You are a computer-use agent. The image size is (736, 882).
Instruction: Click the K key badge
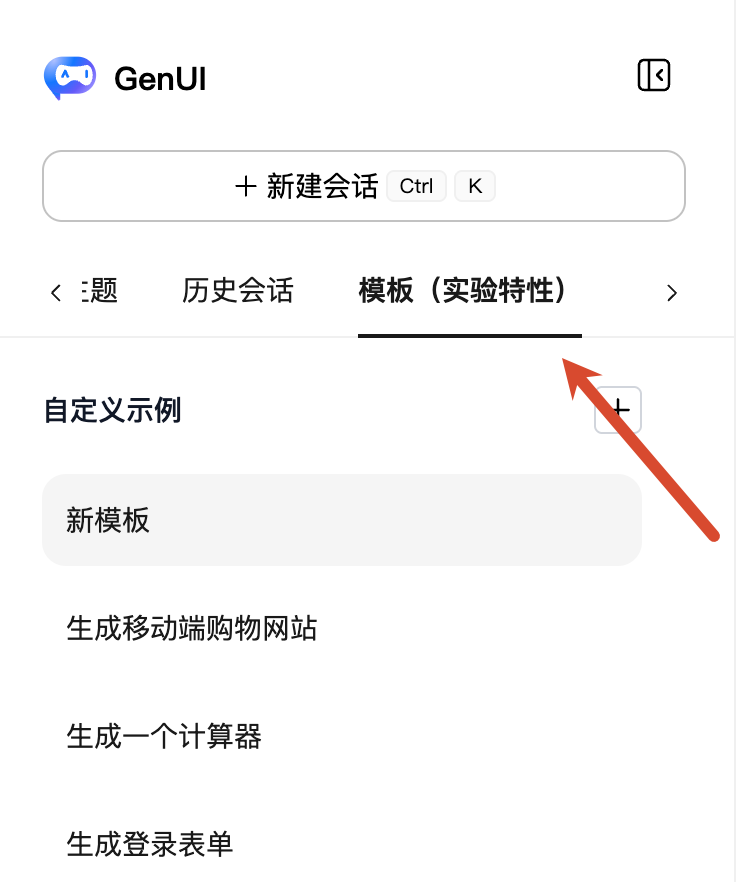coord(474,186)
